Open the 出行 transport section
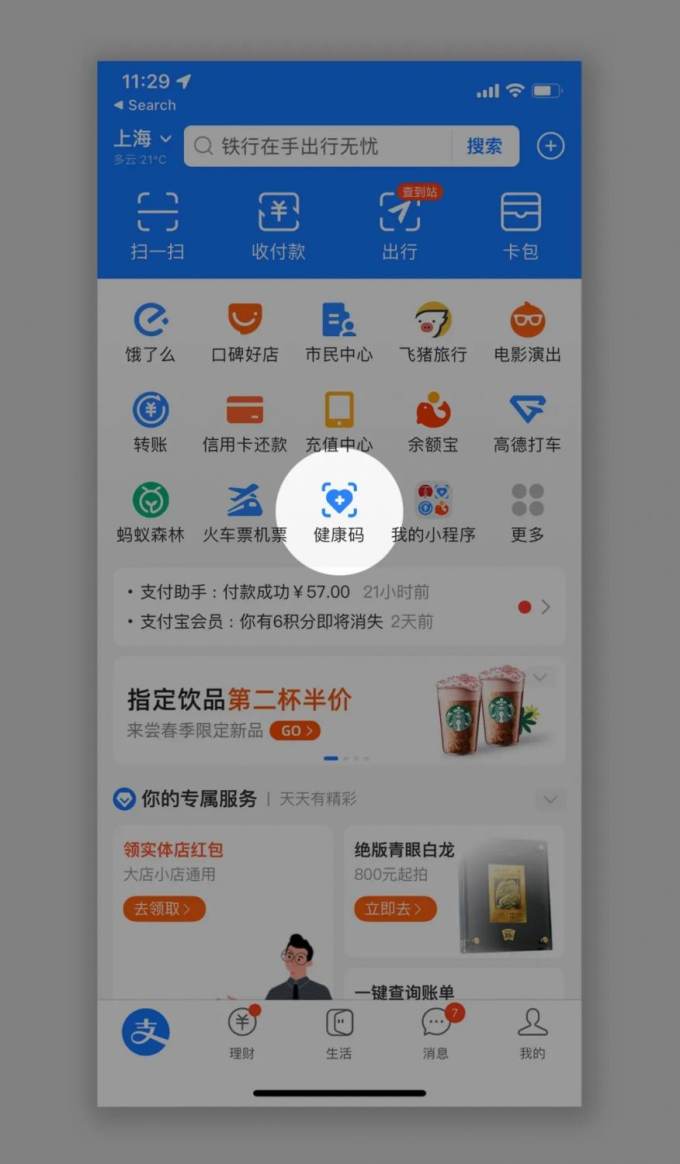The height and width of the screenshot is (1164, 680). 399,225
